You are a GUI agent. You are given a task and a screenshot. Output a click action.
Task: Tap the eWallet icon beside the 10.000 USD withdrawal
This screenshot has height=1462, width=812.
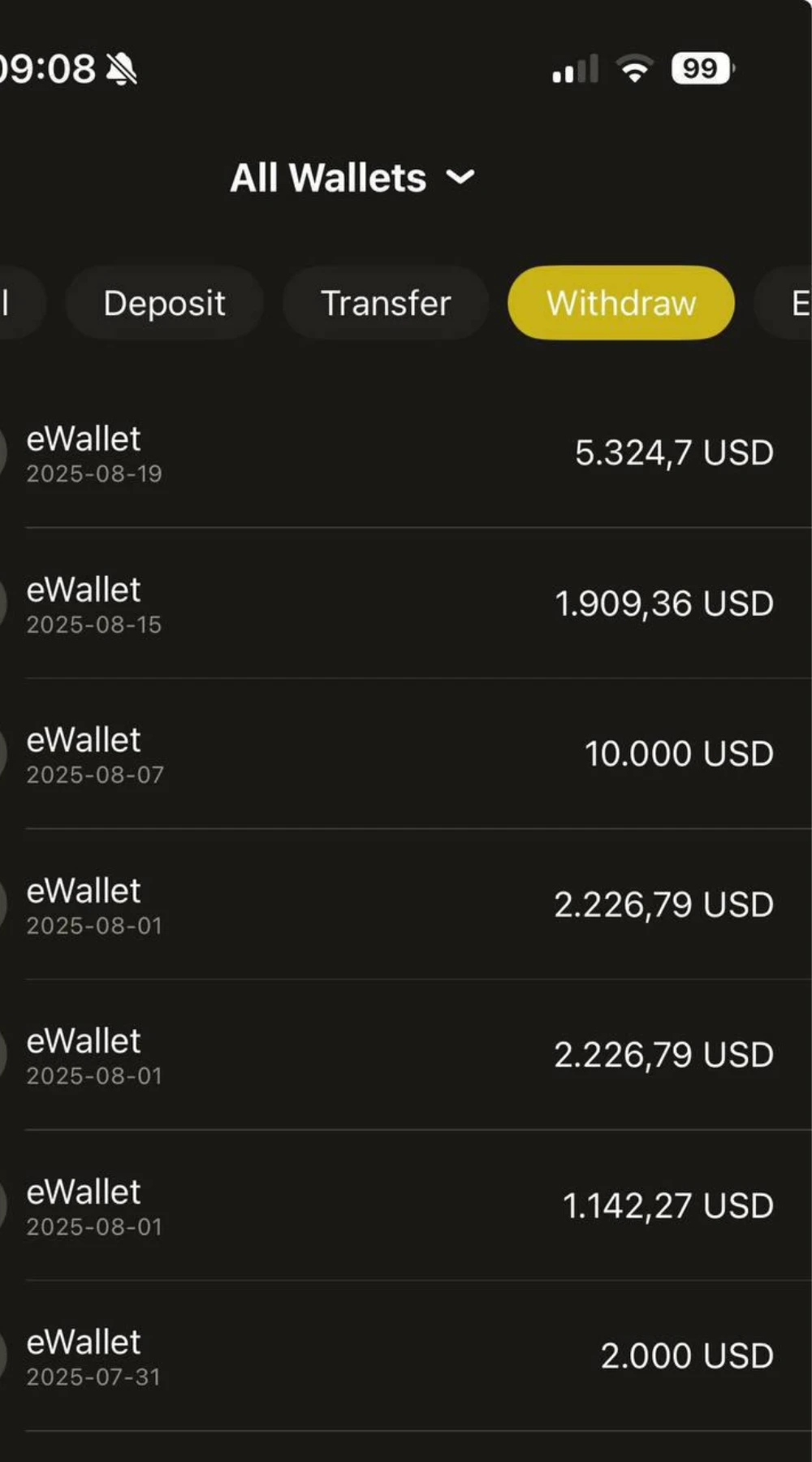point(4,754)
